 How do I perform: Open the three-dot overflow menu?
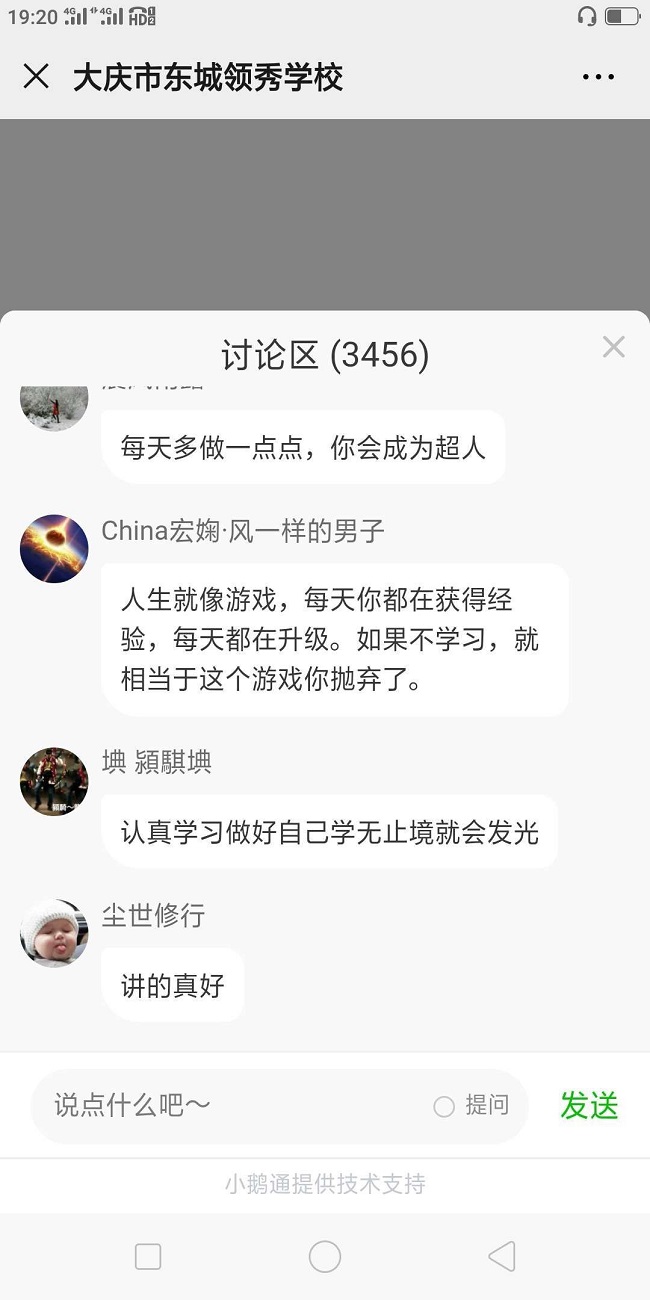tap(598, 77)
